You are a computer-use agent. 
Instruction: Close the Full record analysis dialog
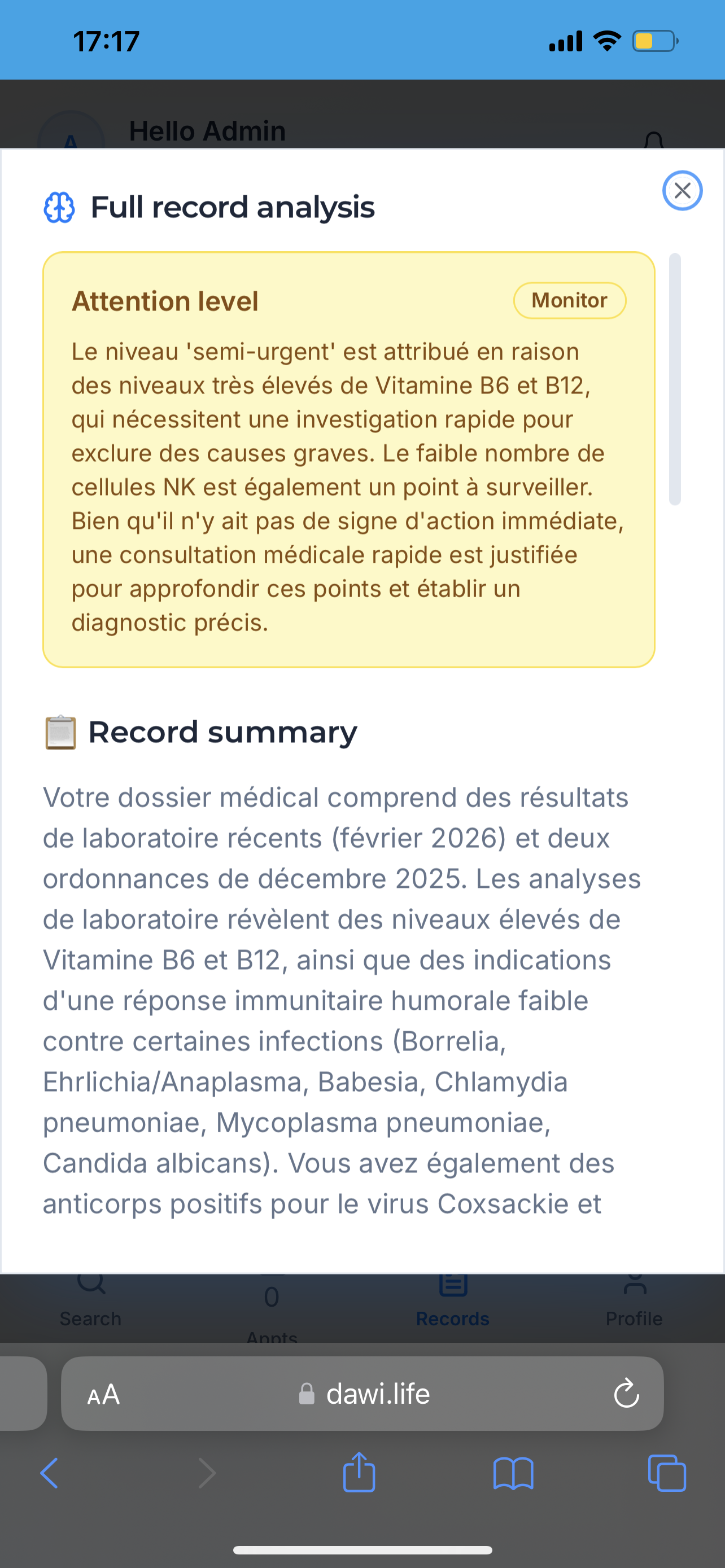pos(682,191)
